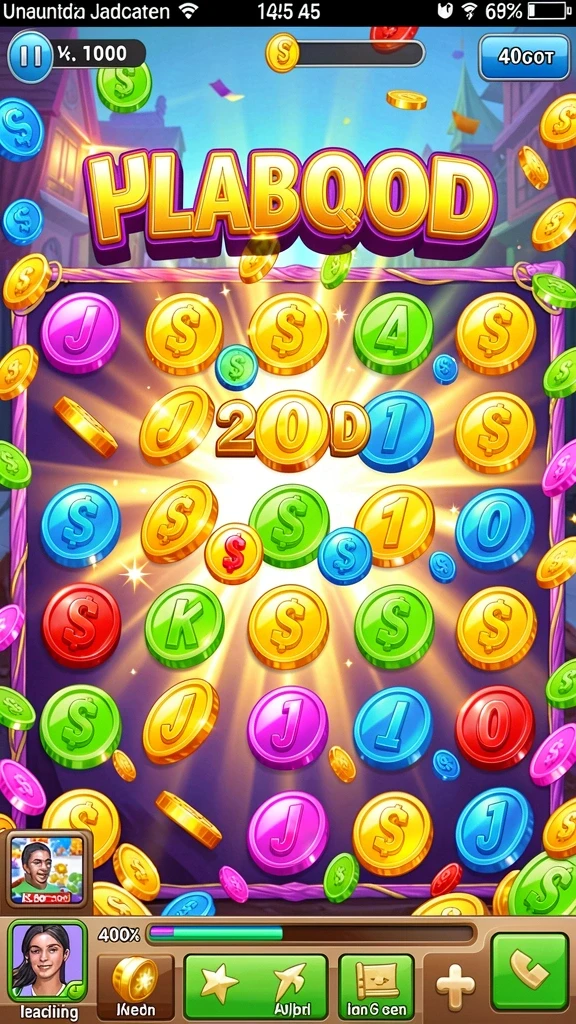
Task: Tap the green coin marked A
Action: [393, 333]
